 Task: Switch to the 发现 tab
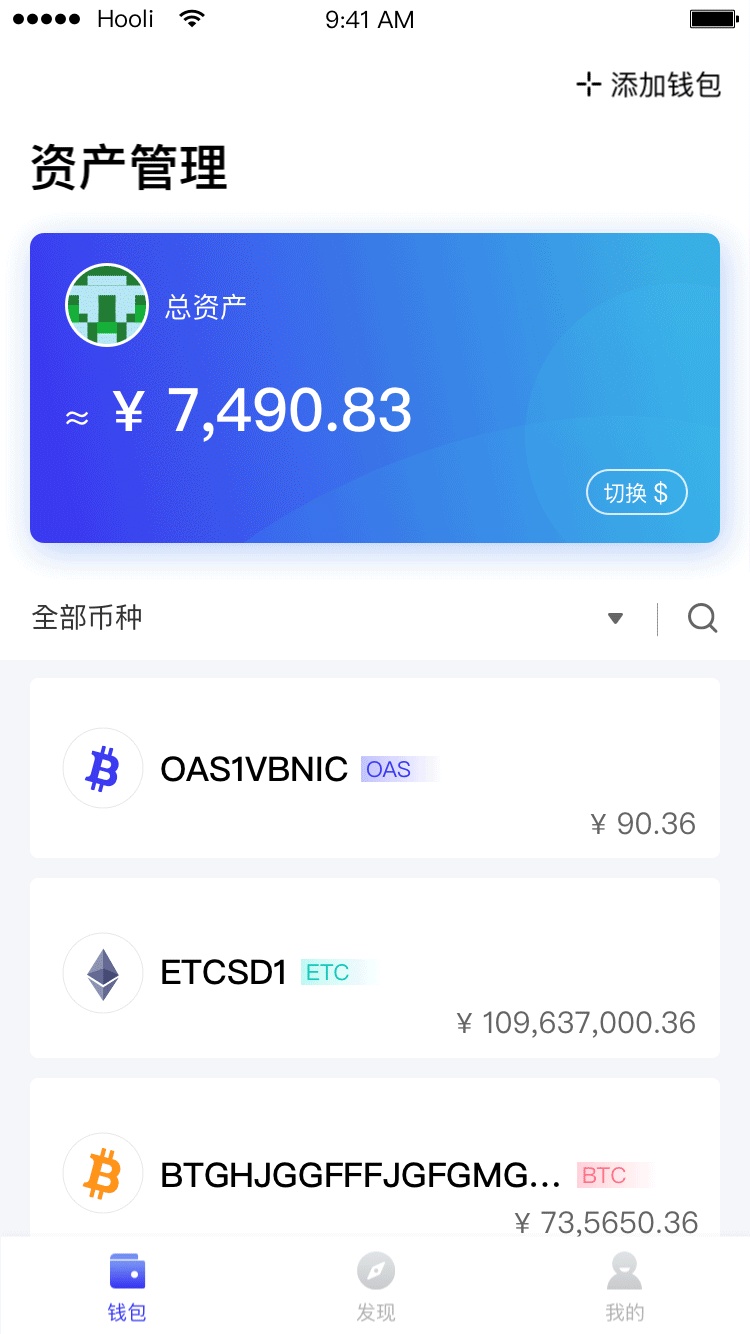(x=376, y=1286)
